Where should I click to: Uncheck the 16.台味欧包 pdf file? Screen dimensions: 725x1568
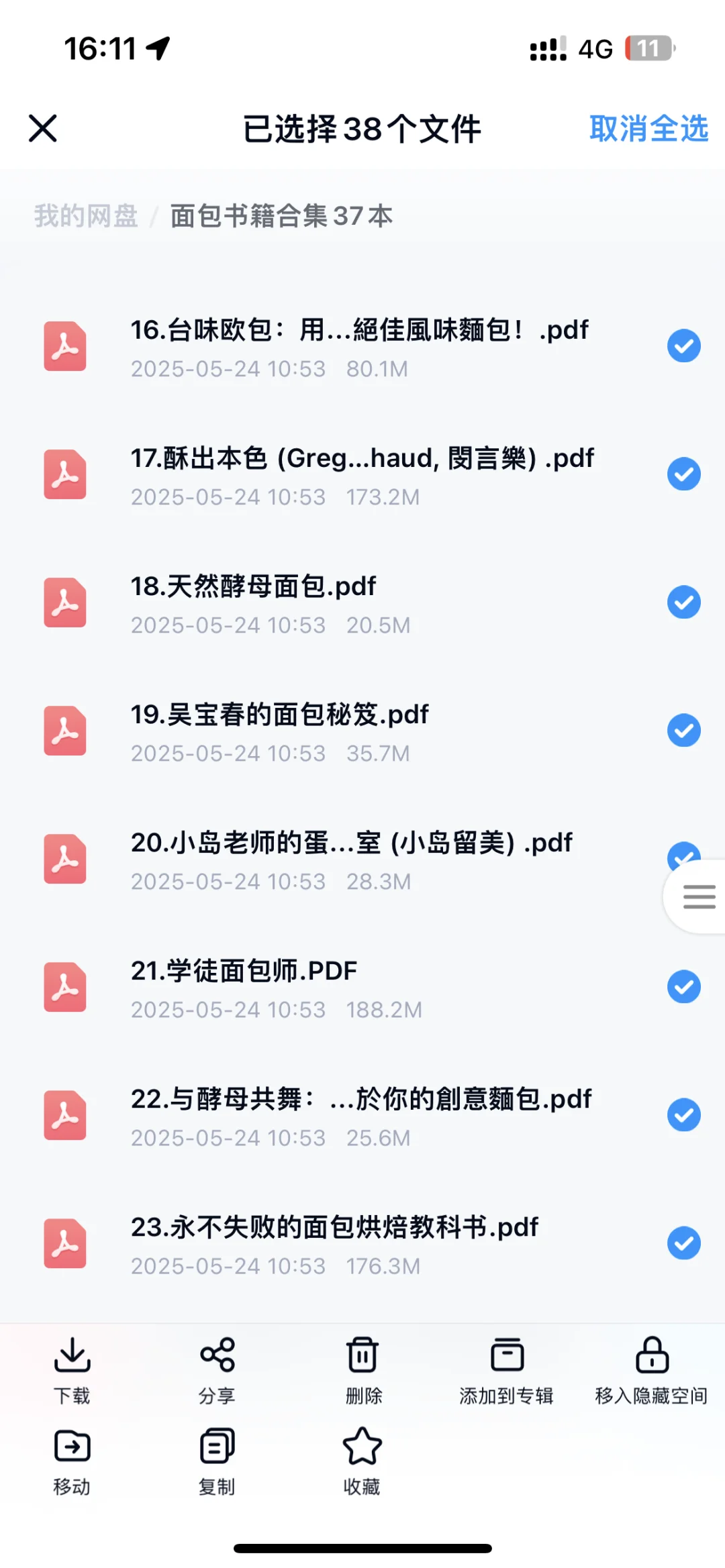(x=683, y=346)
